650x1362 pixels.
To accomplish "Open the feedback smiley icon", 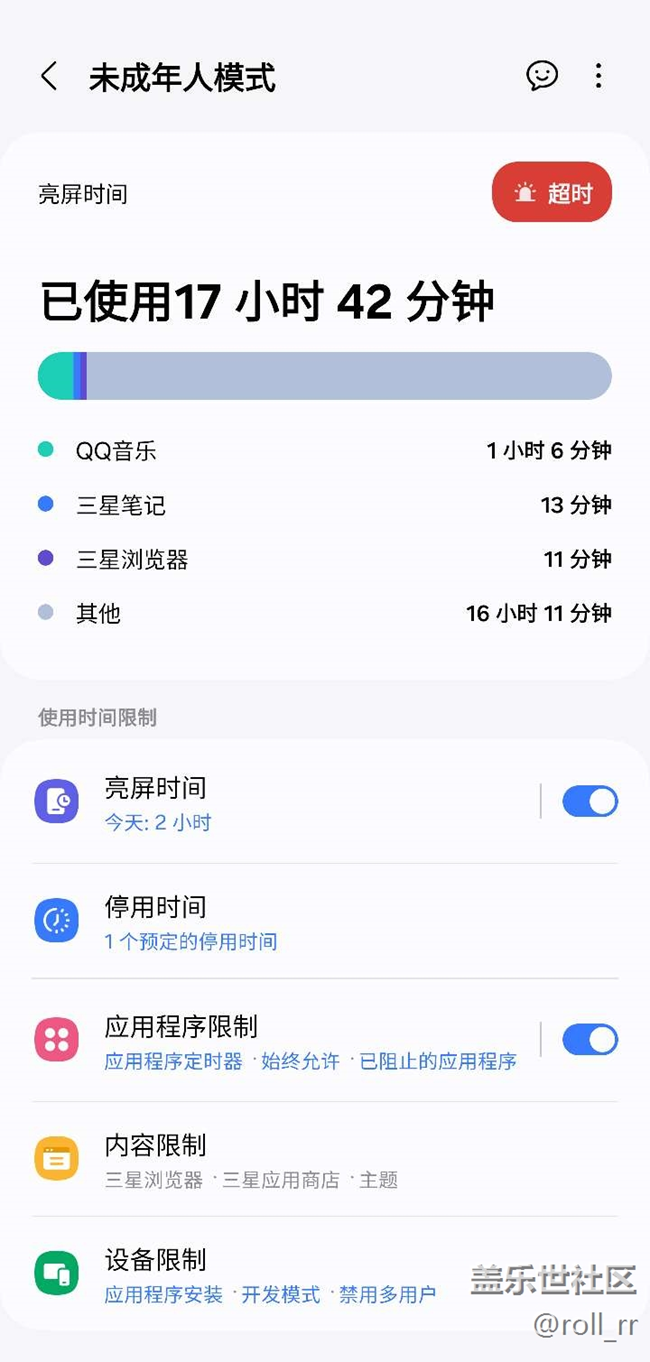I will pyautogui.click(x=542, y=76).
